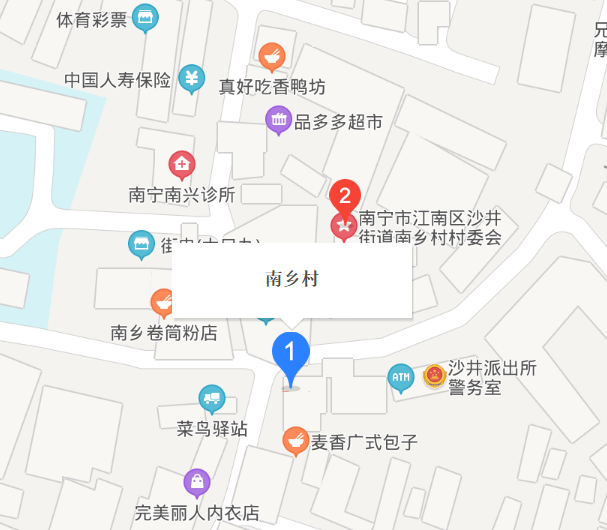607x530 pixels.
Task: Select the ATM map marker
Action: (x=400, y=377)
